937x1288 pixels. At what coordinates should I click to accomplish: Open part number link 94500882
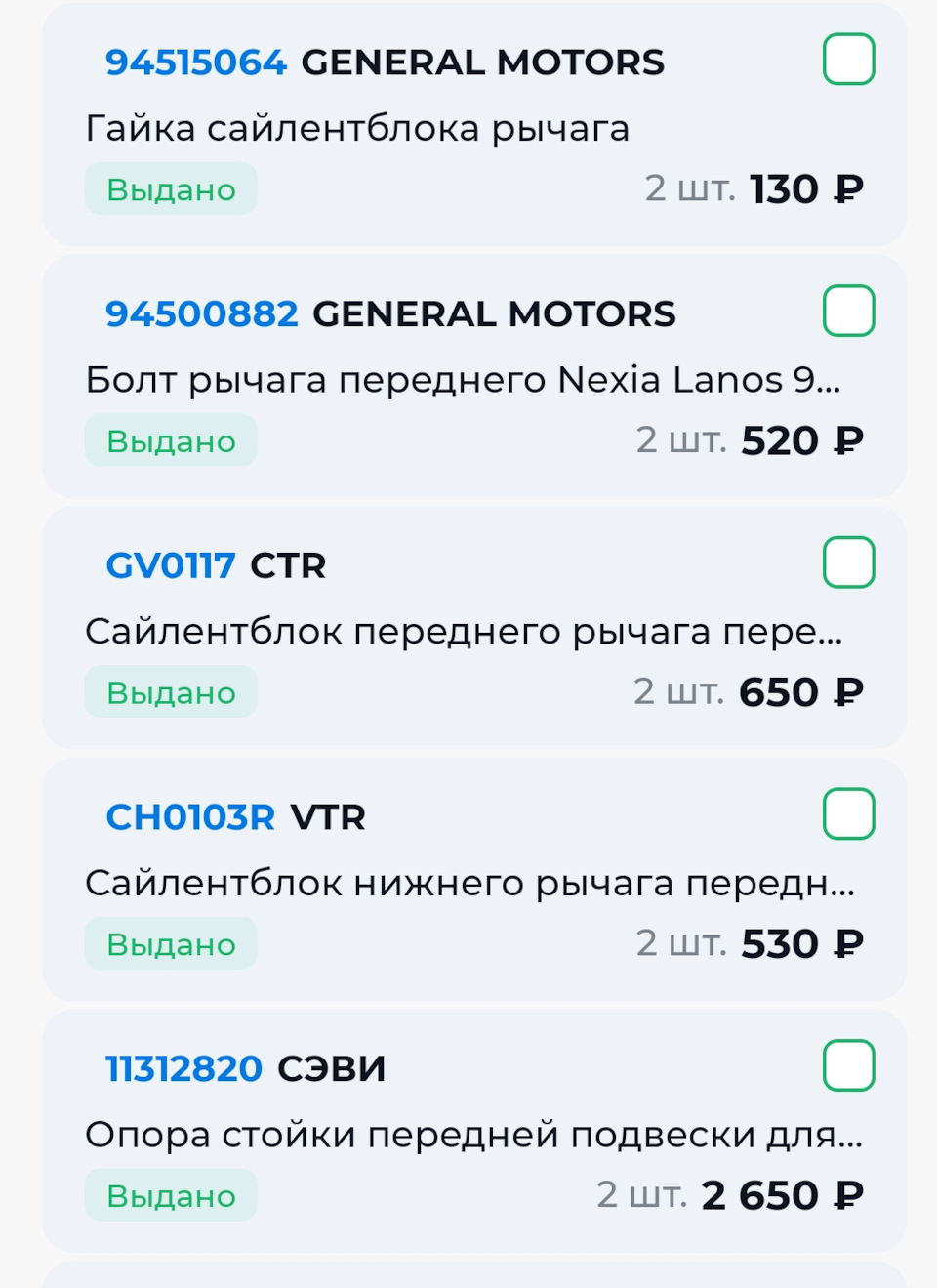pyautogui.click(x=203, y=313)
